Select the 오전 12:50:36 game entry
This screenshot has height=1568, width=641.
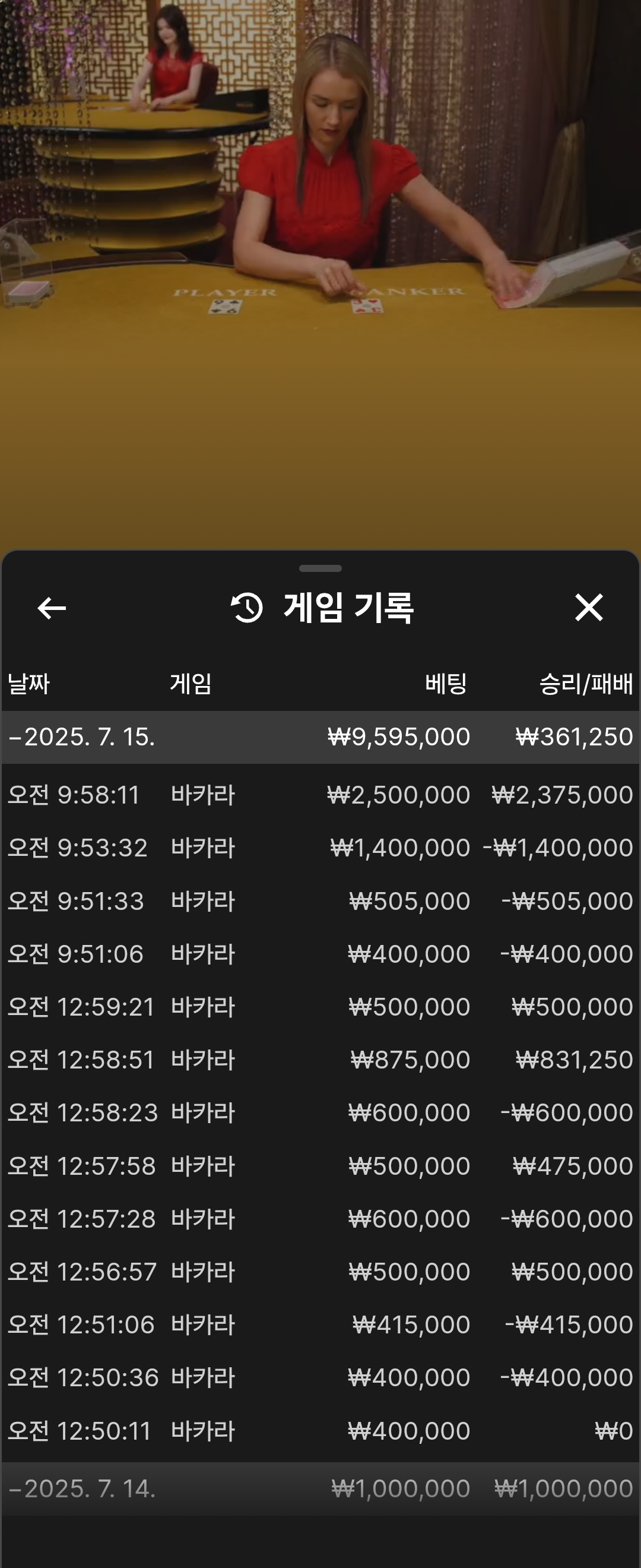click(320, 1377)
